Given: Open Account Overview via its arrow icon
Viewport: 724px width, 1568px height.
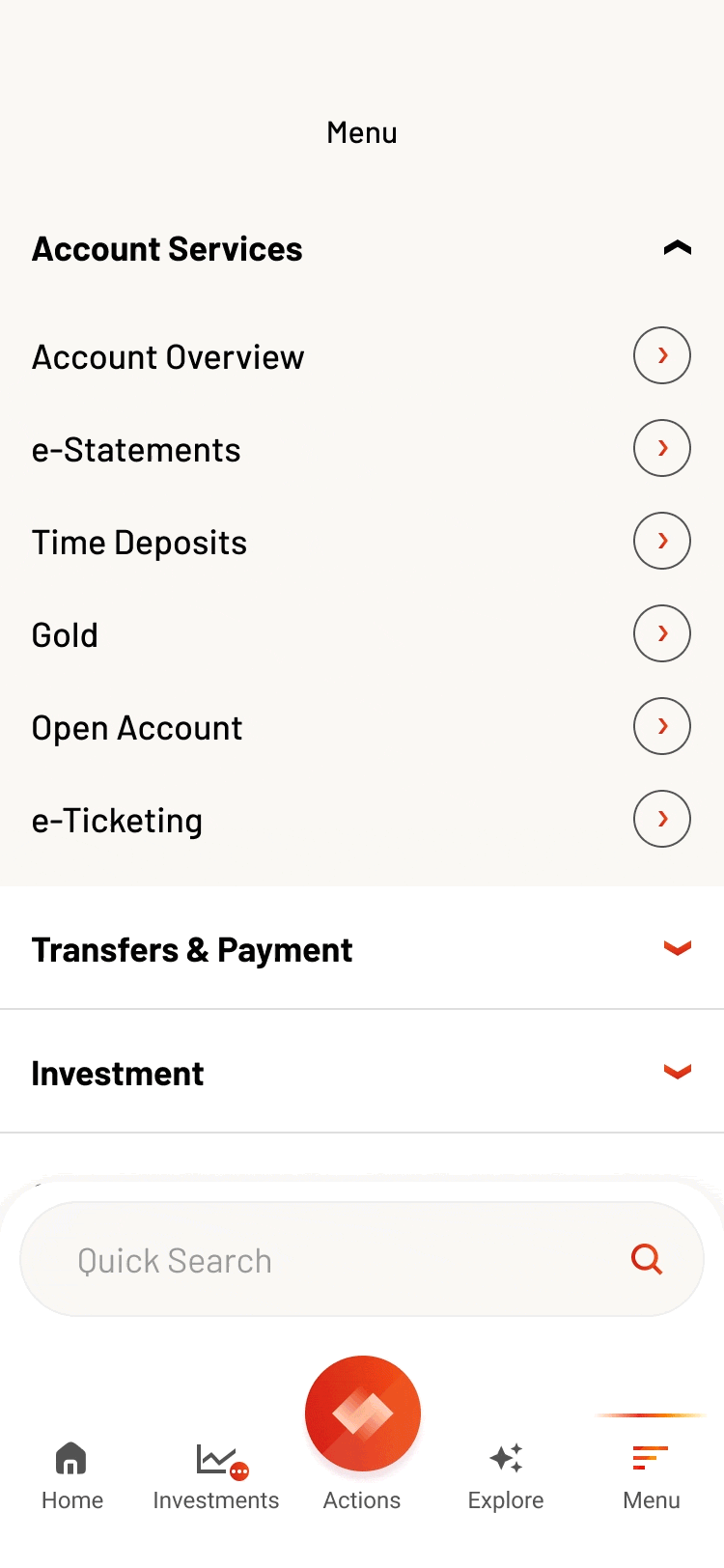Looking at the screenshot, I should (661, 355).
